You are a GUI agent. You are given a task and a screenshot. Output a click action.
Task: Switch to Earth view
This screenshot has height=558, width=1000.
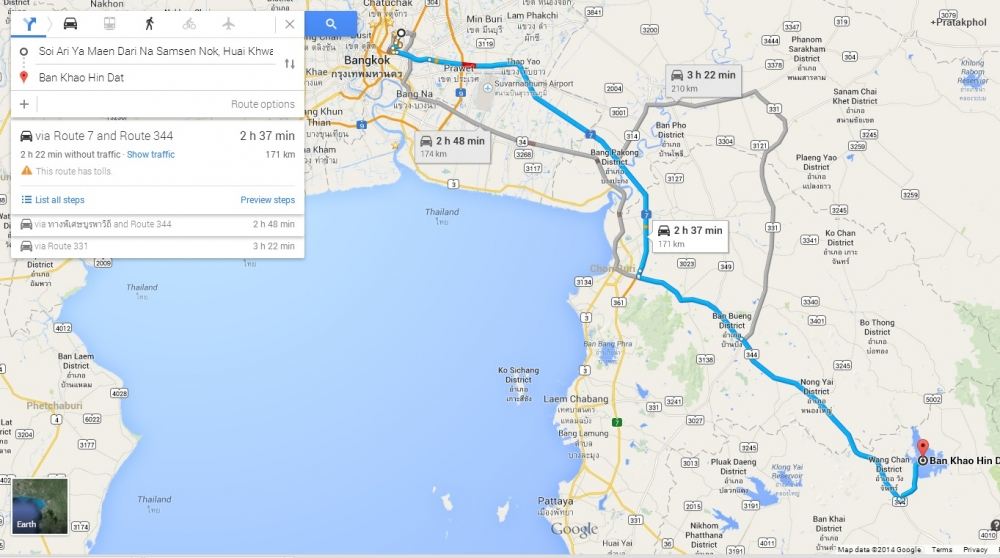tap(40, 506)
